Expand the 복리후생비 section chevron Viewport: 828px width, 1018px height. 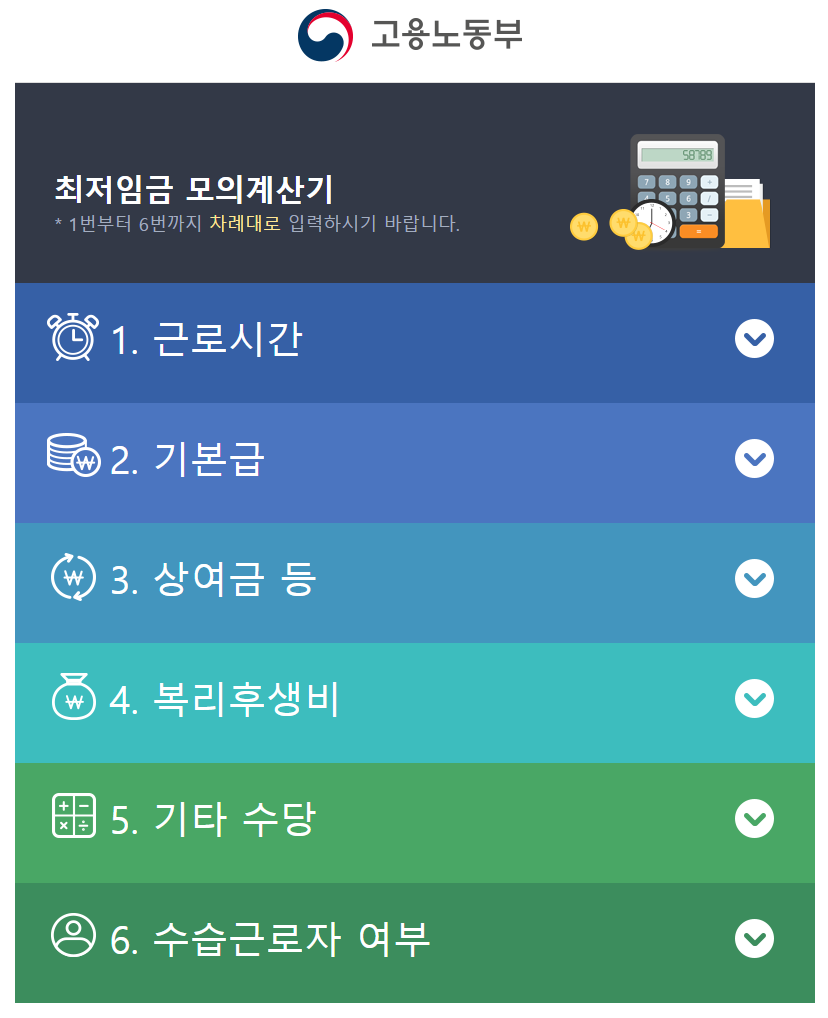point(754,699)
